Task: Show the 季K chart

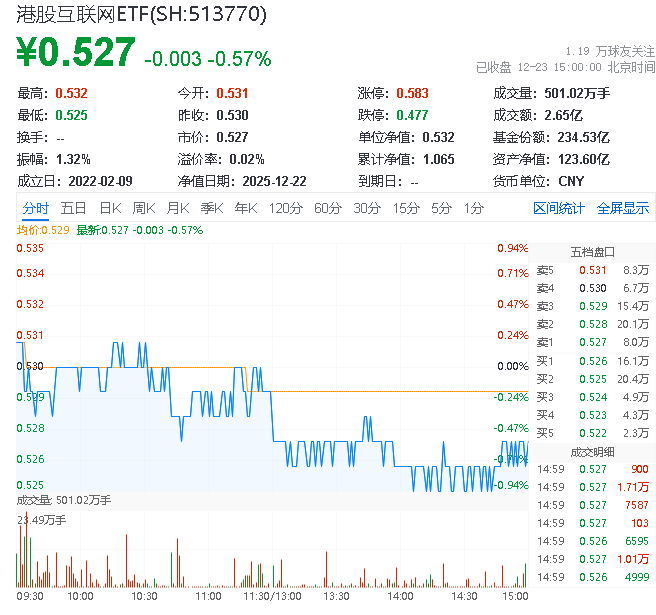Action: [211, 208]
